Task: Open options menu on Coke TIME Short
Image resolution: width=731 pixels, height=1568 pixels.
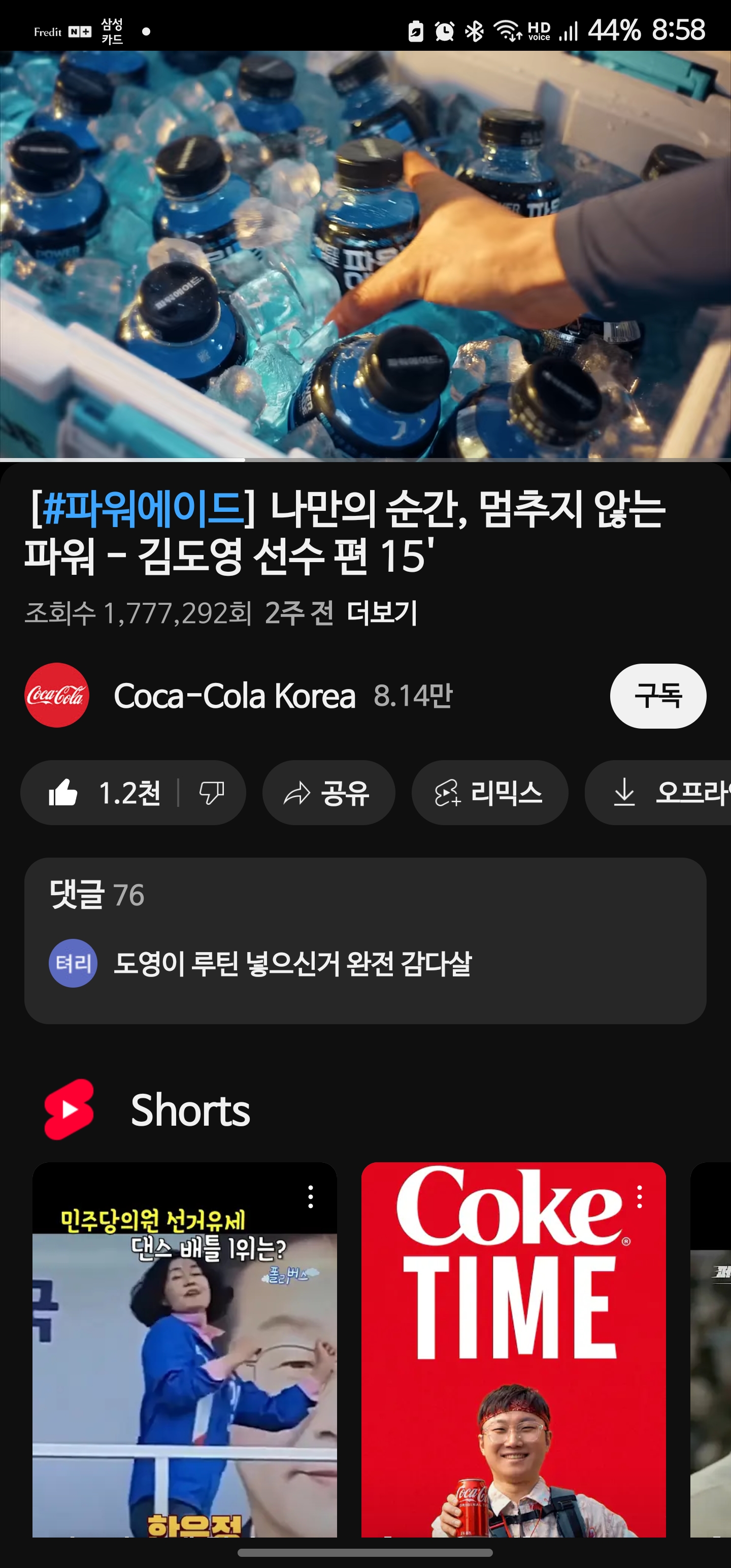Action: [639, 1197]
